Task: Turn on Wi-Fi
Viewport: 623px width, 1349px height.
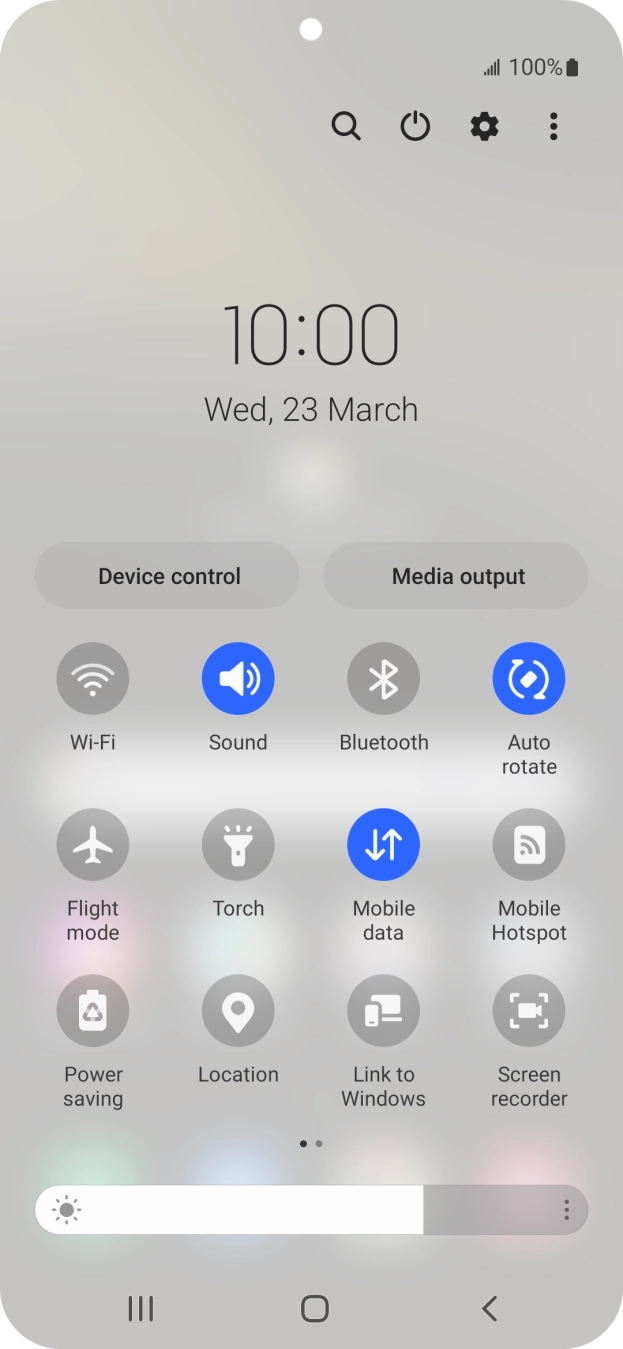Action: [x=93, y=679]
